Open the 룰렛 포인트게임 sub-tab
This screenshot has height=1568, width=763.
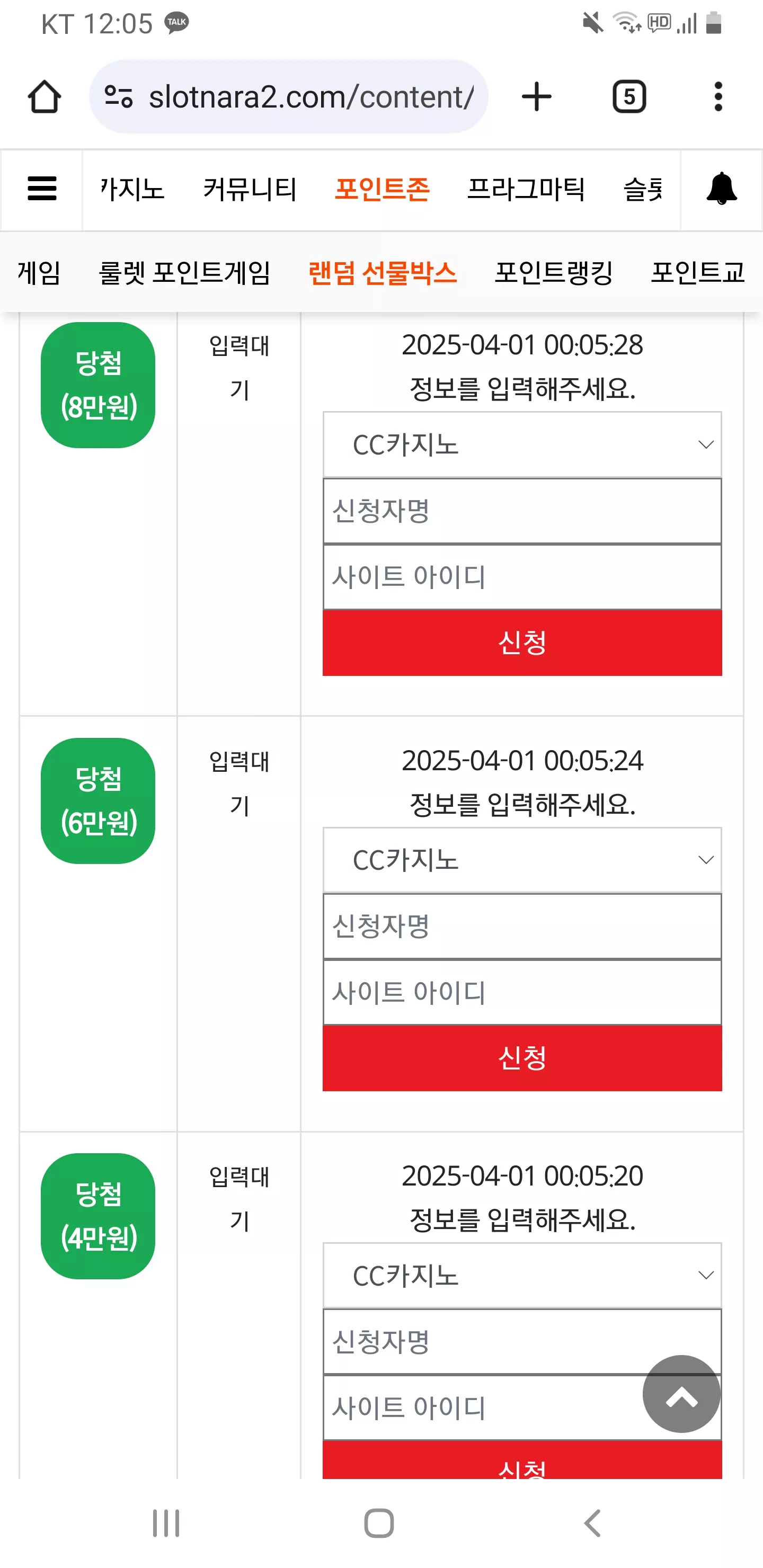click(x=184, y=272)
